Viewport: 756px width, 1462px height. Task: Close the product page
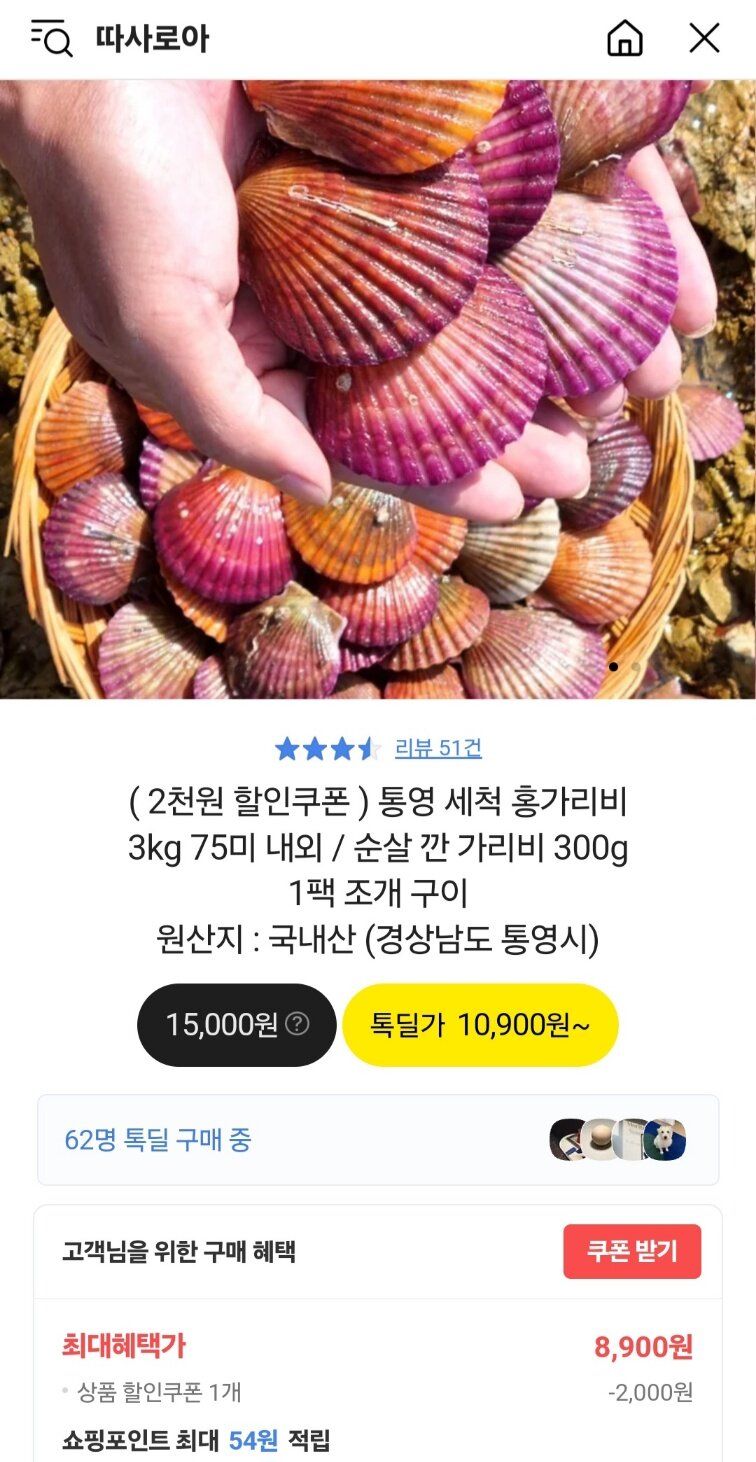click(x=705, y=39)
